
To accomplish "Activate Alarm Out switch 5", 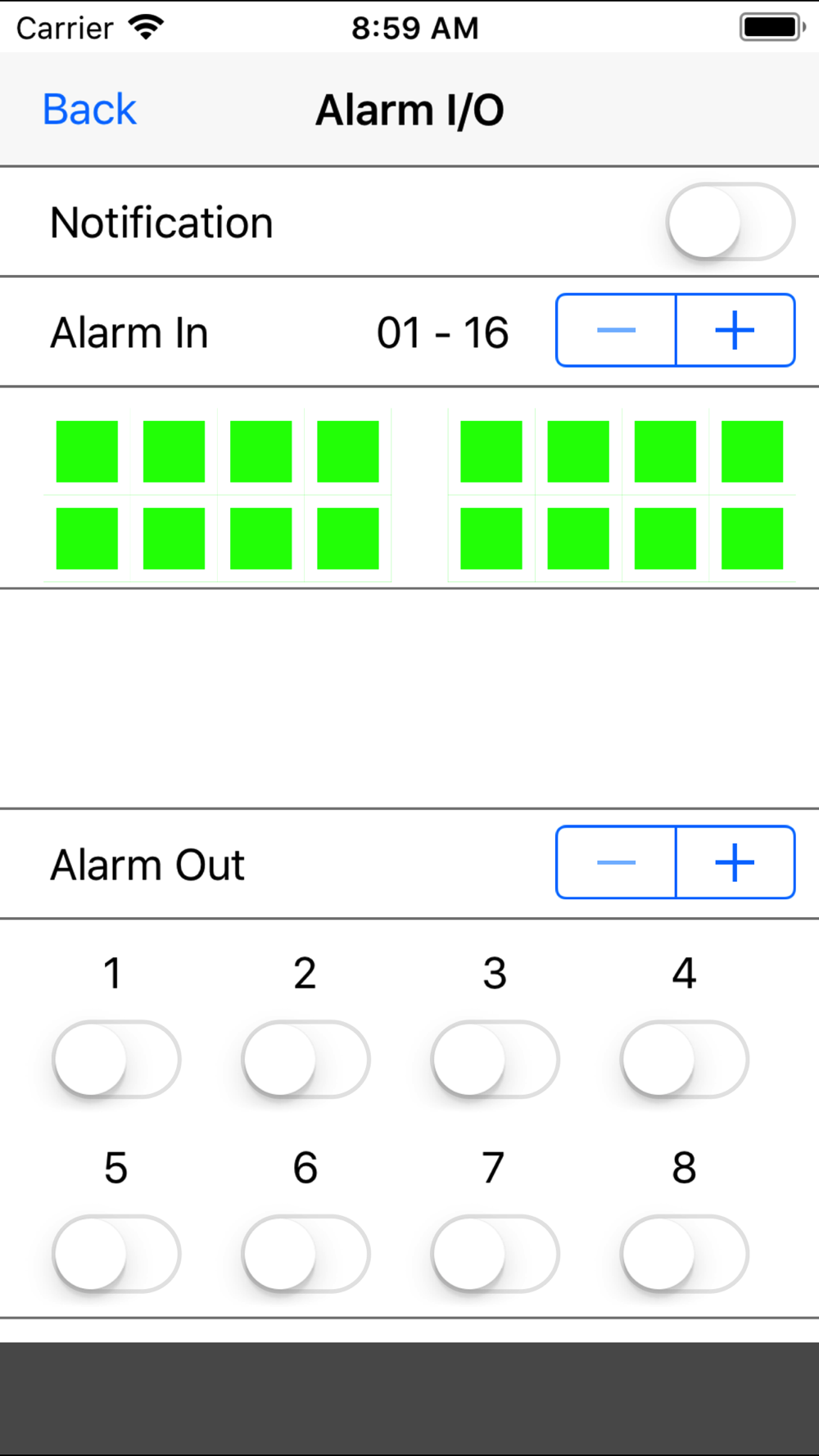I will point(116,1253).
